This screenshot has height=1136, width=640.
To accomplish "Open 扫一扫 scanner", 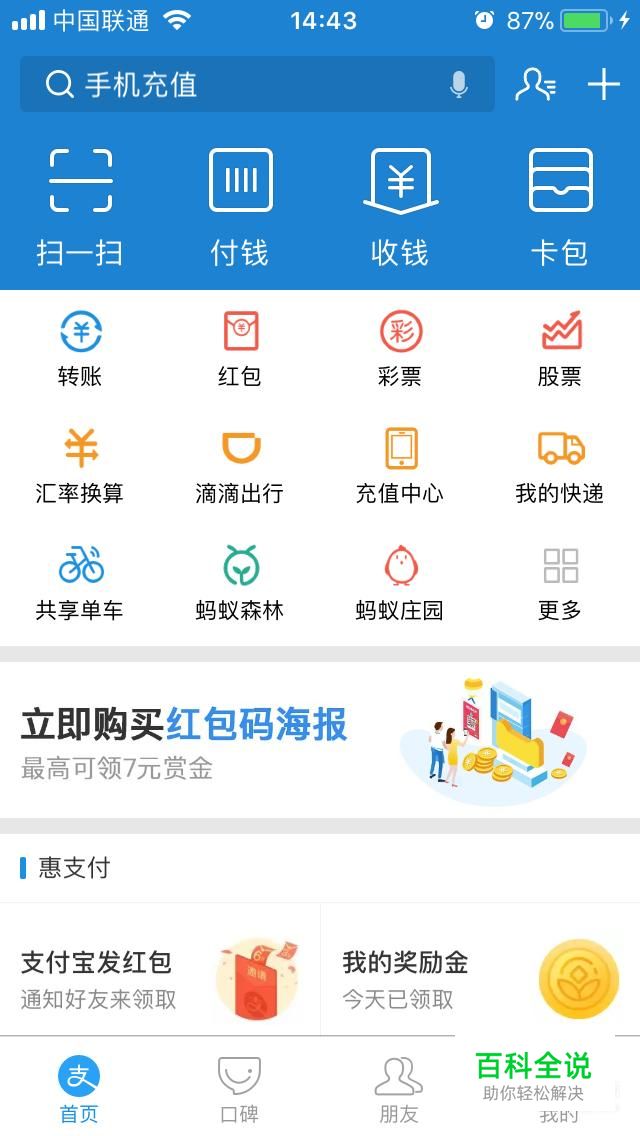I will tap(80, 207).
